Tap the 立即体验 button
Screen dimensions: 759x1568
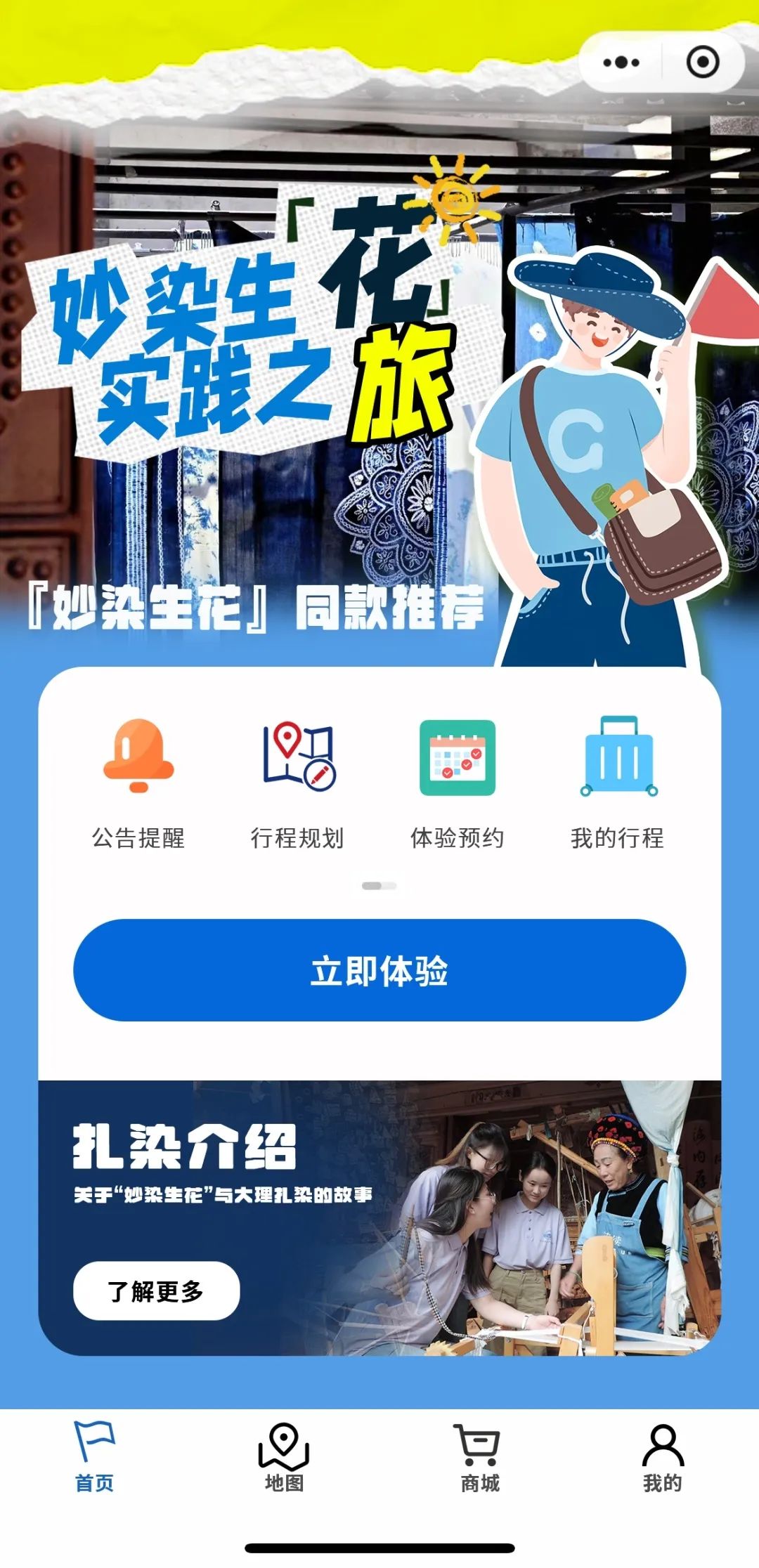click(379, 970)
